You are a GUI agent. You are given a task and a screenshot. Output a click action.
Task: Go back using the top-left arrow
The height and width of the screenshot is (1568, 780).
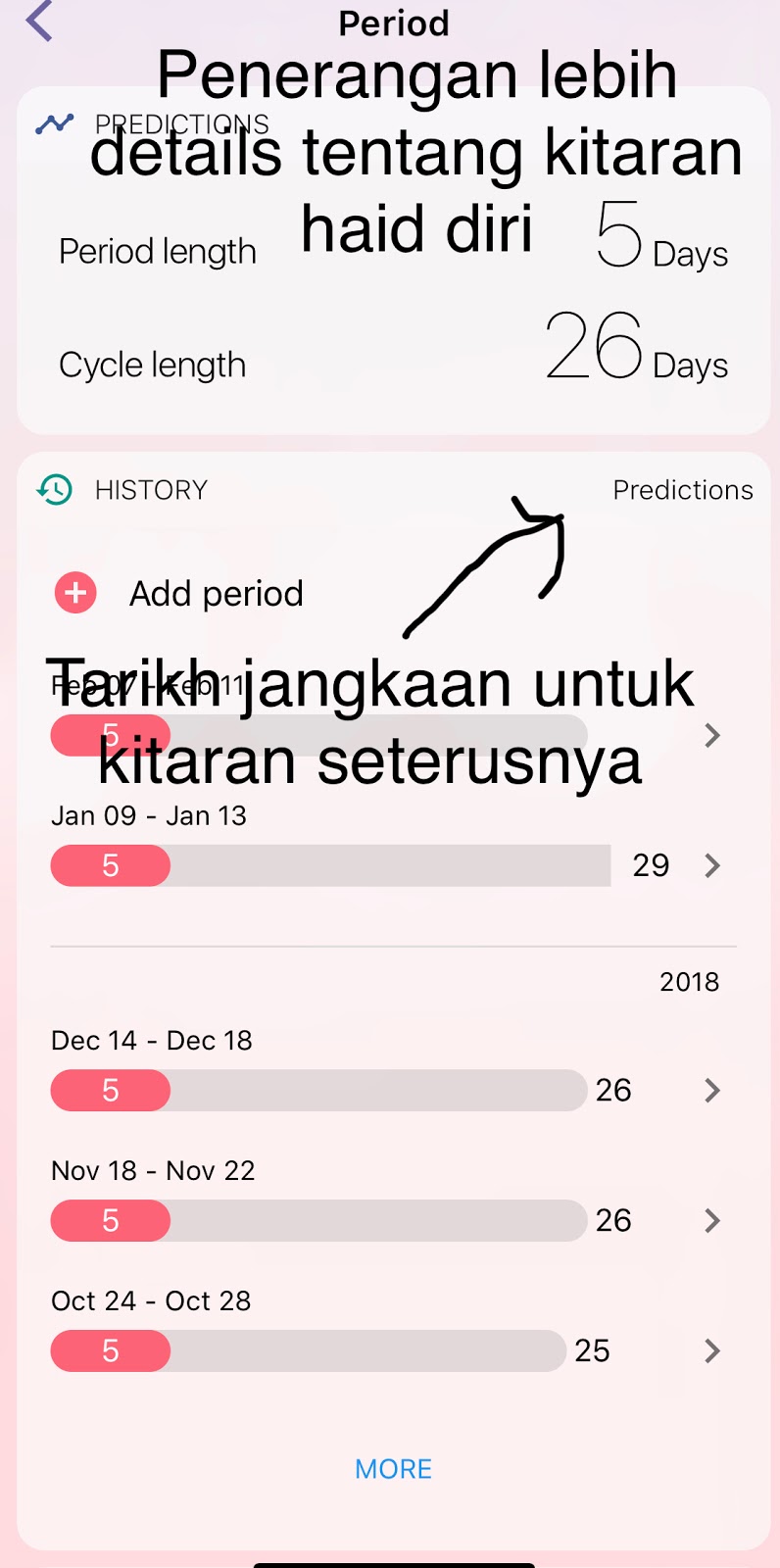(x=39, y=22)
